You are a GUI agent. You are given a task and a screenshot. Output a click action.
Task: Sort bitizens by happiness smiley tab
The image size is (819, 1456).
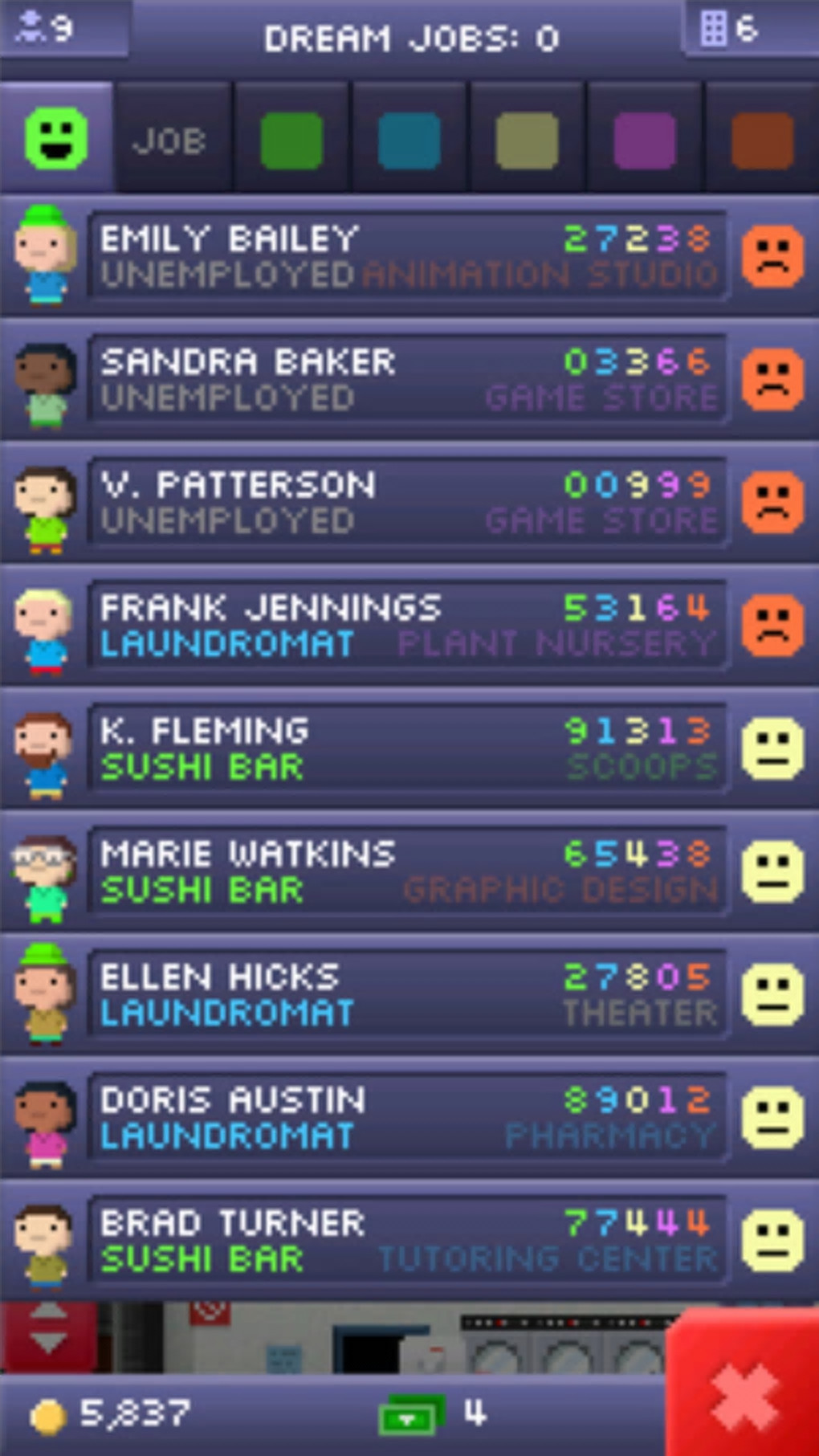(x=56, y=139)
